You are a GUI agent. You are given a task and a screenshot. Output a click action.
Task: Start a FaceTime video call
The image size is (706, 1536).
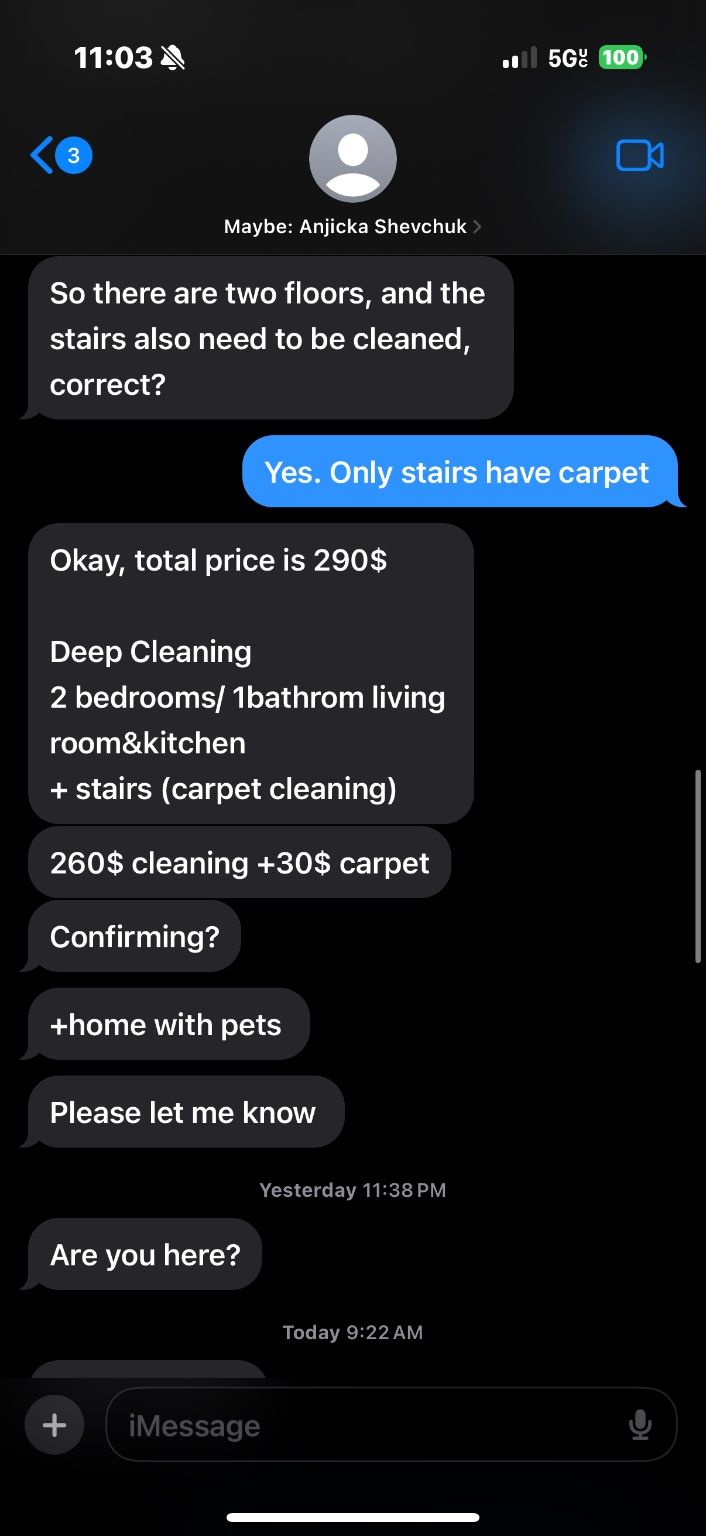639,156
